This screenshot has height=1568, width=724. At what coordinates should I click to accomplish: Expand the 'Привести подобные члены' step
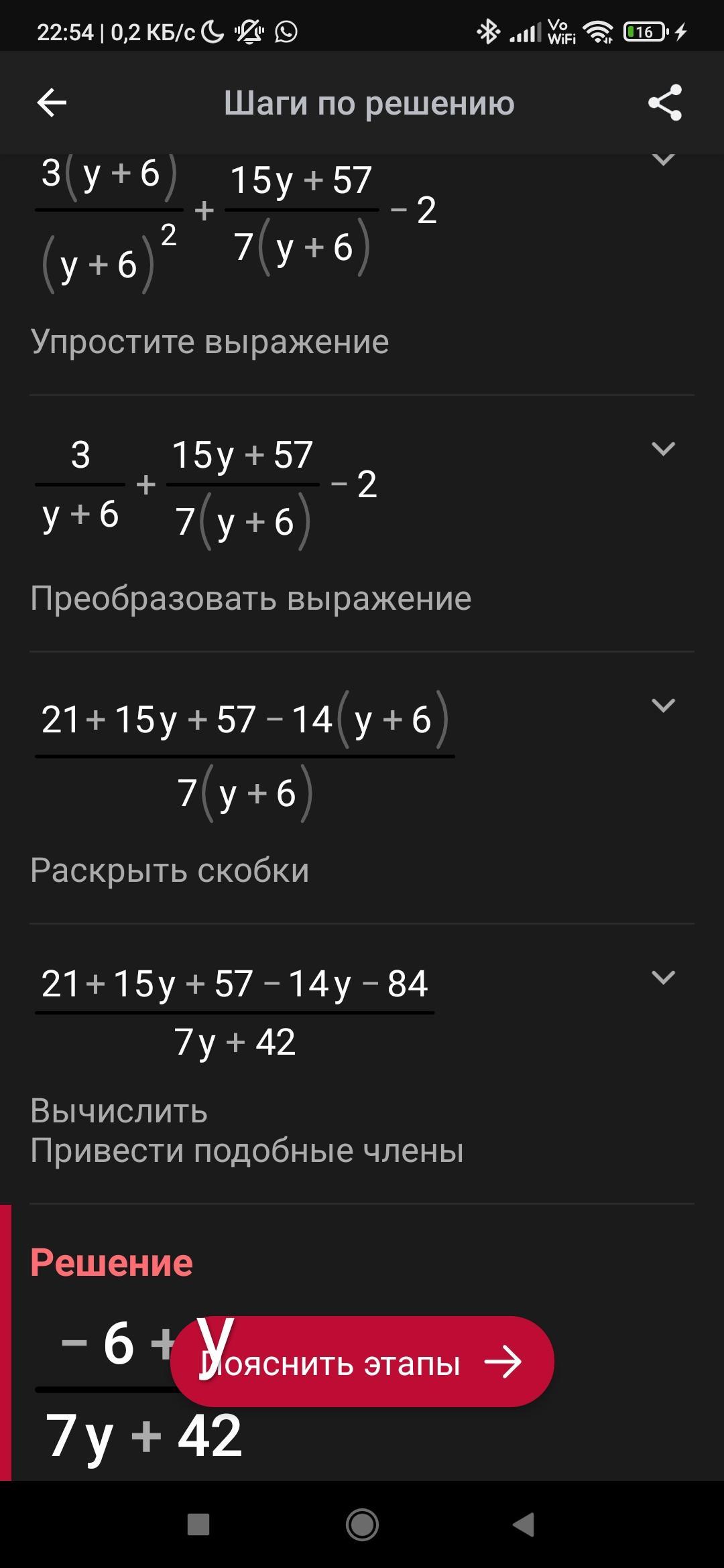coord(662,978)
